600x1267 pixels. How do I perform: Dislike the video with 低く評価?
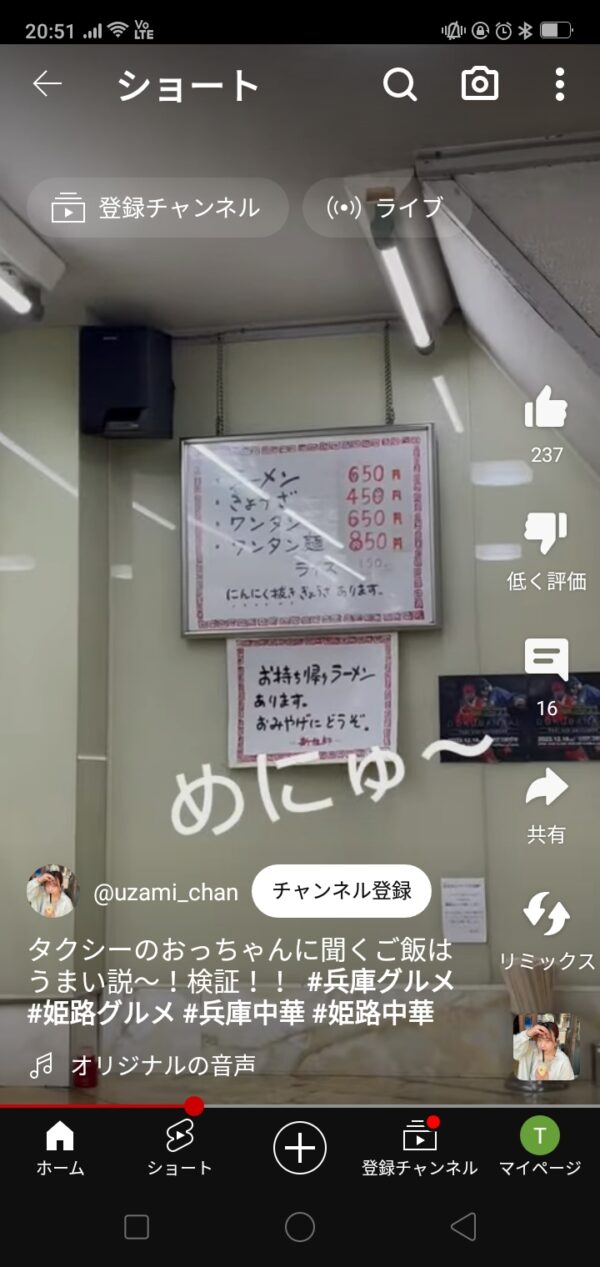tap(546, 533)
